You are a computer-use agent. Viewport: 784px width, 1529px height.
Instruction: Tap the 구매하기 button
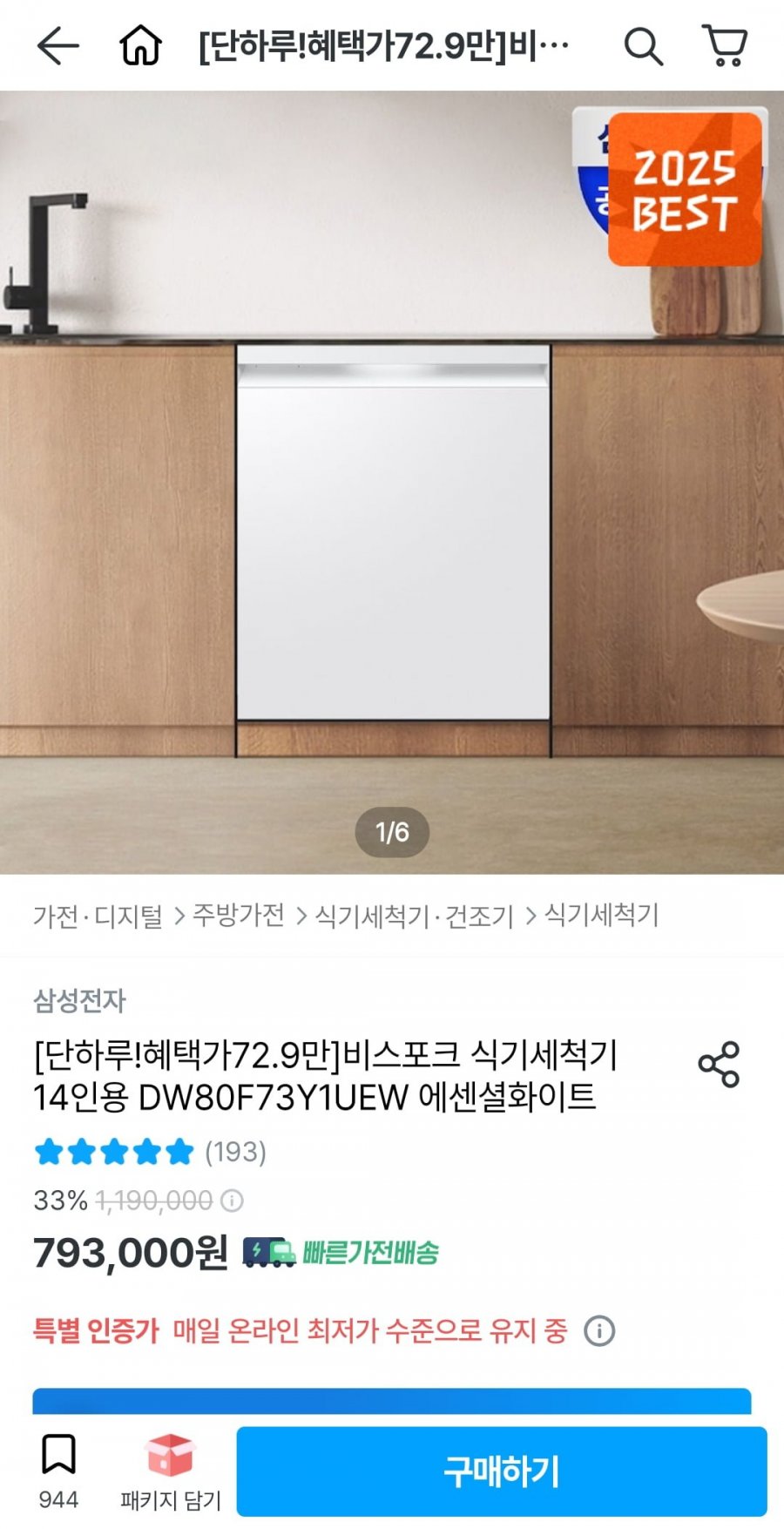502,1471
